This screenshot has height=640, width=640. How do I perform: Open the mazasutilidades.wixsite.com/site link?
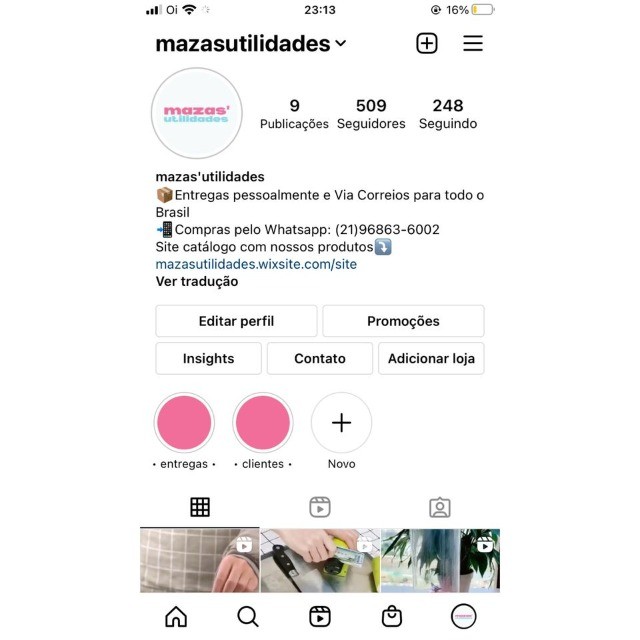point(256,264)
